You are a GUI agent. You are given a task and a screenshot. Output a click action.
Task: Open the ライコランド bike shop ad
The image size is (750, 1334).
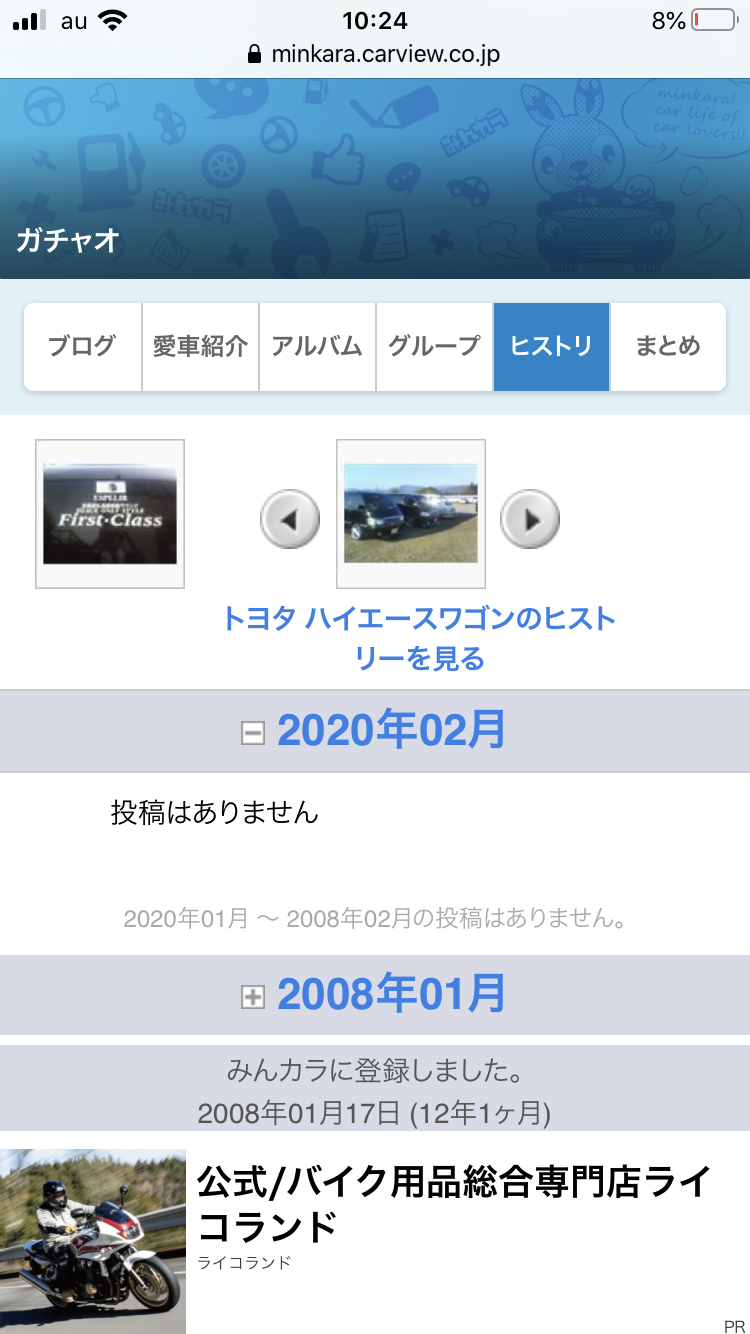click(x=453, y=1203)
